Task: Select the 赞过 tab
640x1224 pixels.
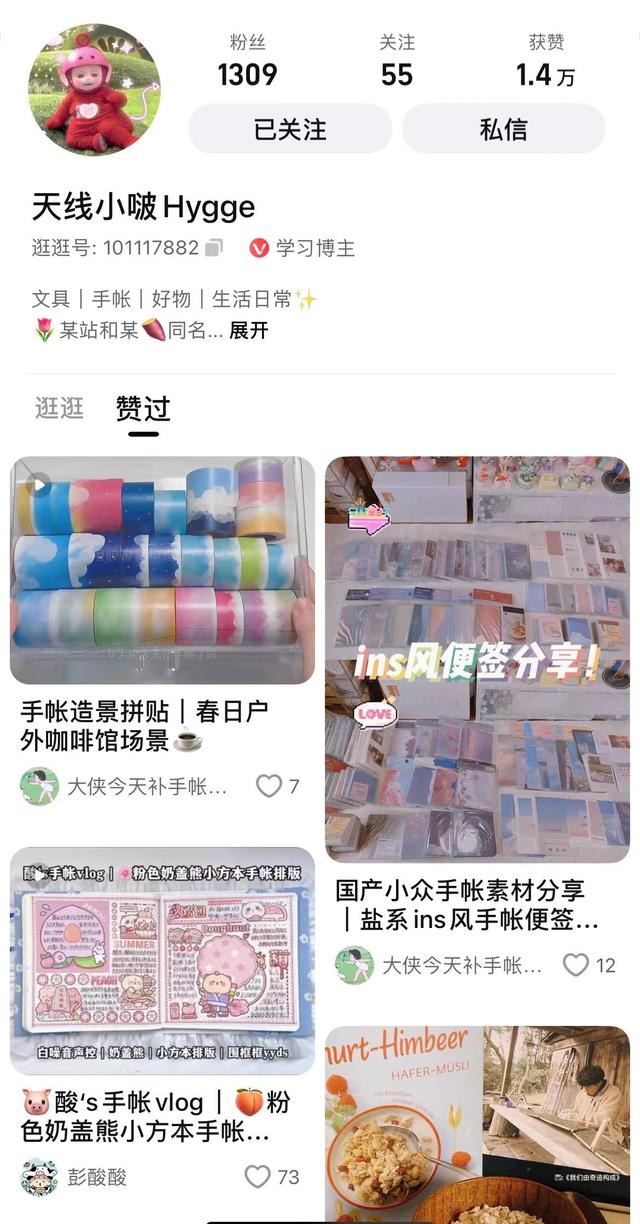Action: tap(143, 408)
